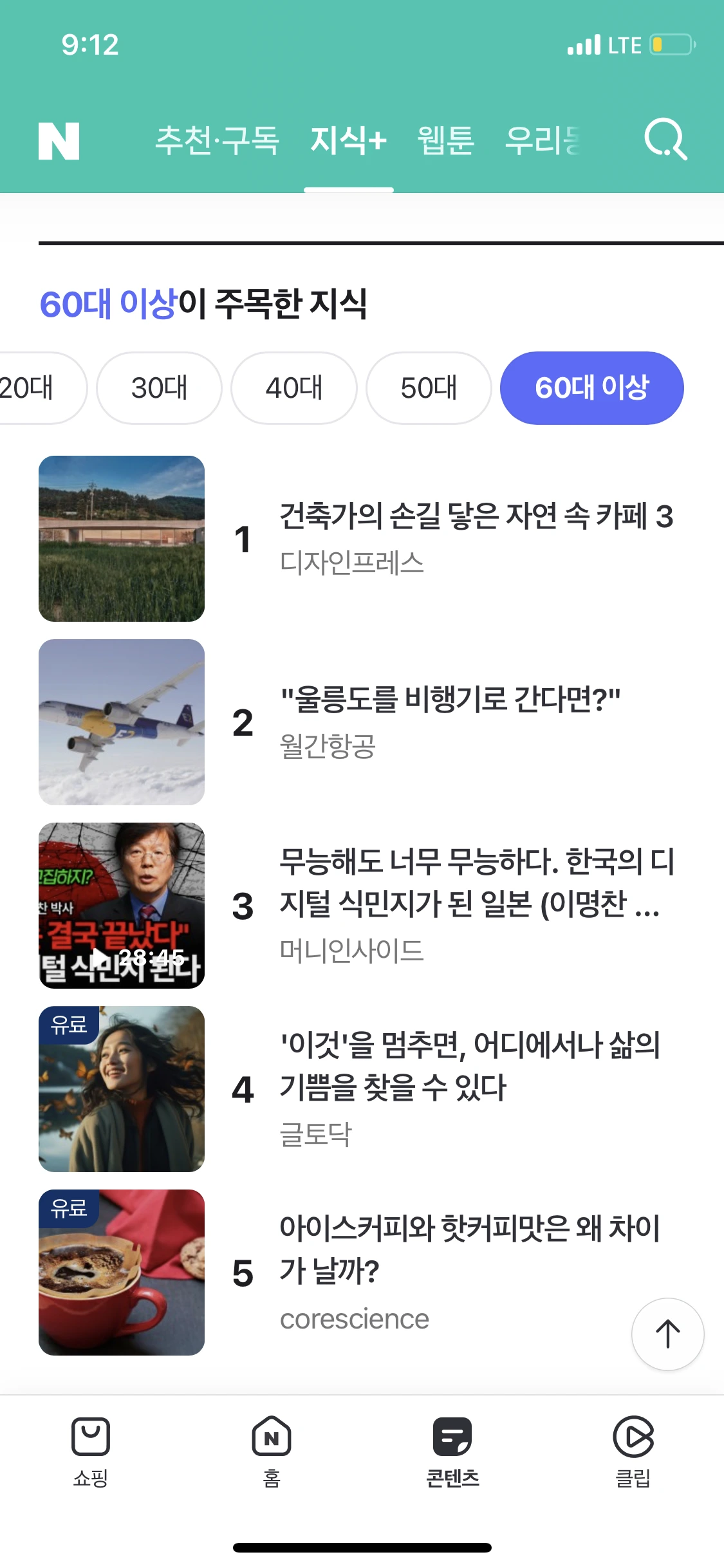
Task: Filter by the 40대 age chip
Action: [294, 388]
